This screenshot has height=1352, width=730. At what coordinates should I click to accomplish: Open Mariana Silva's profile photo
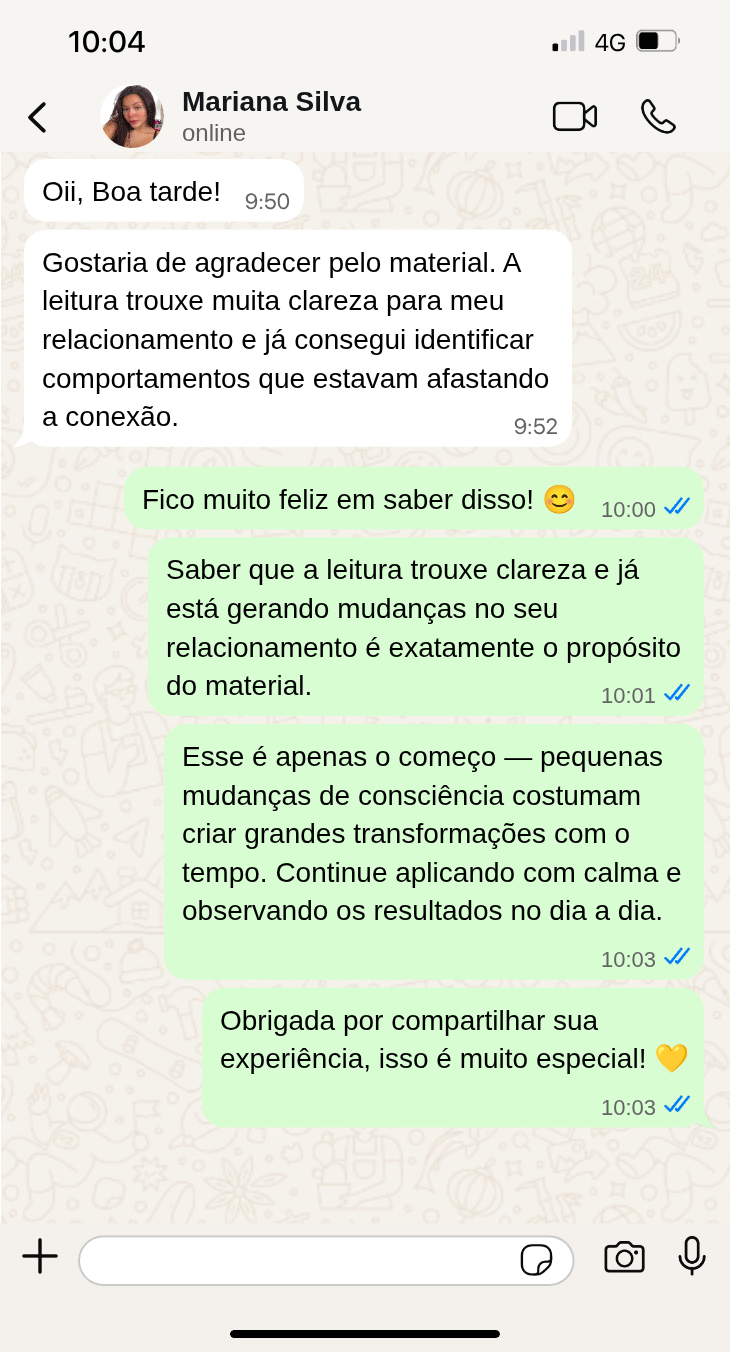(x=132, y=117)
